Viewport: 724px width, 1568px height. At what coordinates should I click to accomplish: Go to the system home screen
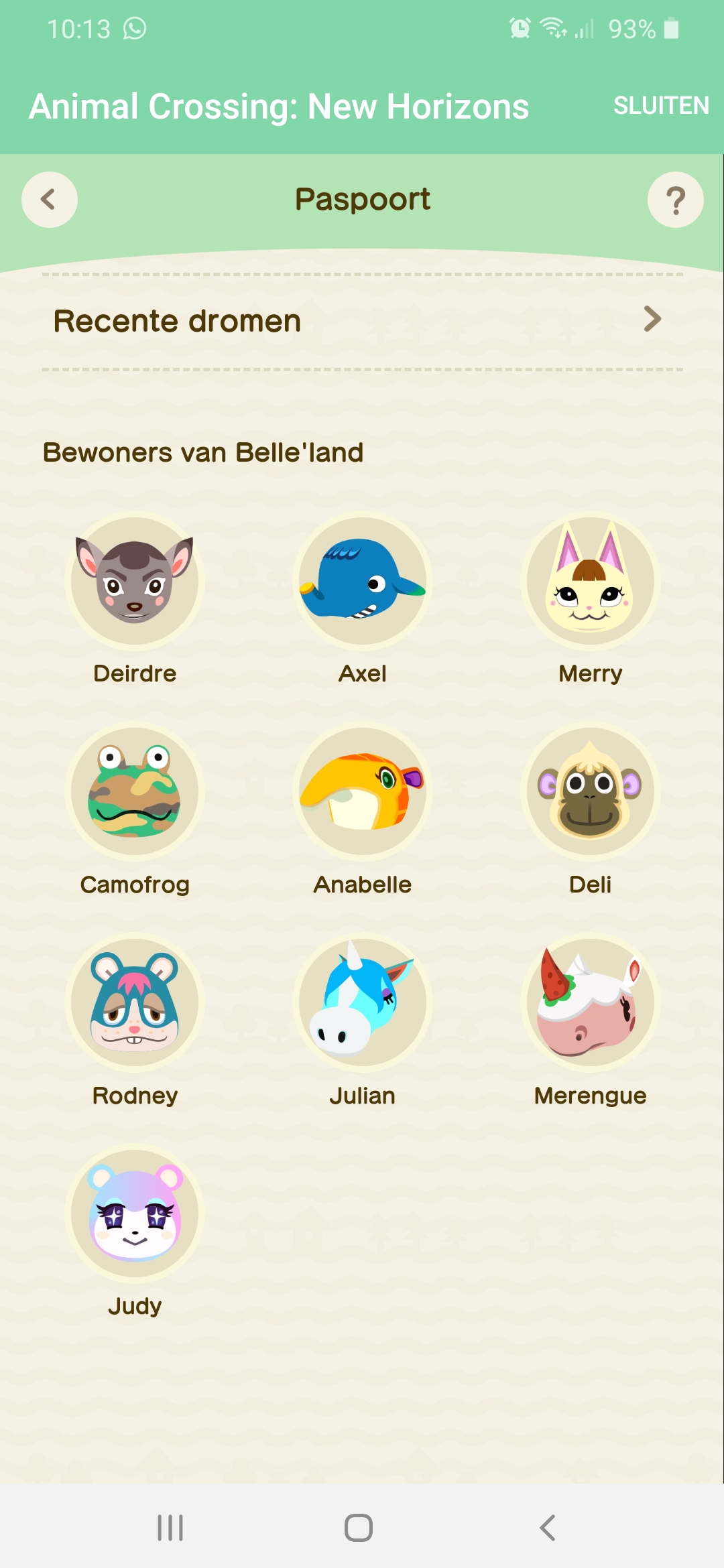click(x=359, y=1528)
